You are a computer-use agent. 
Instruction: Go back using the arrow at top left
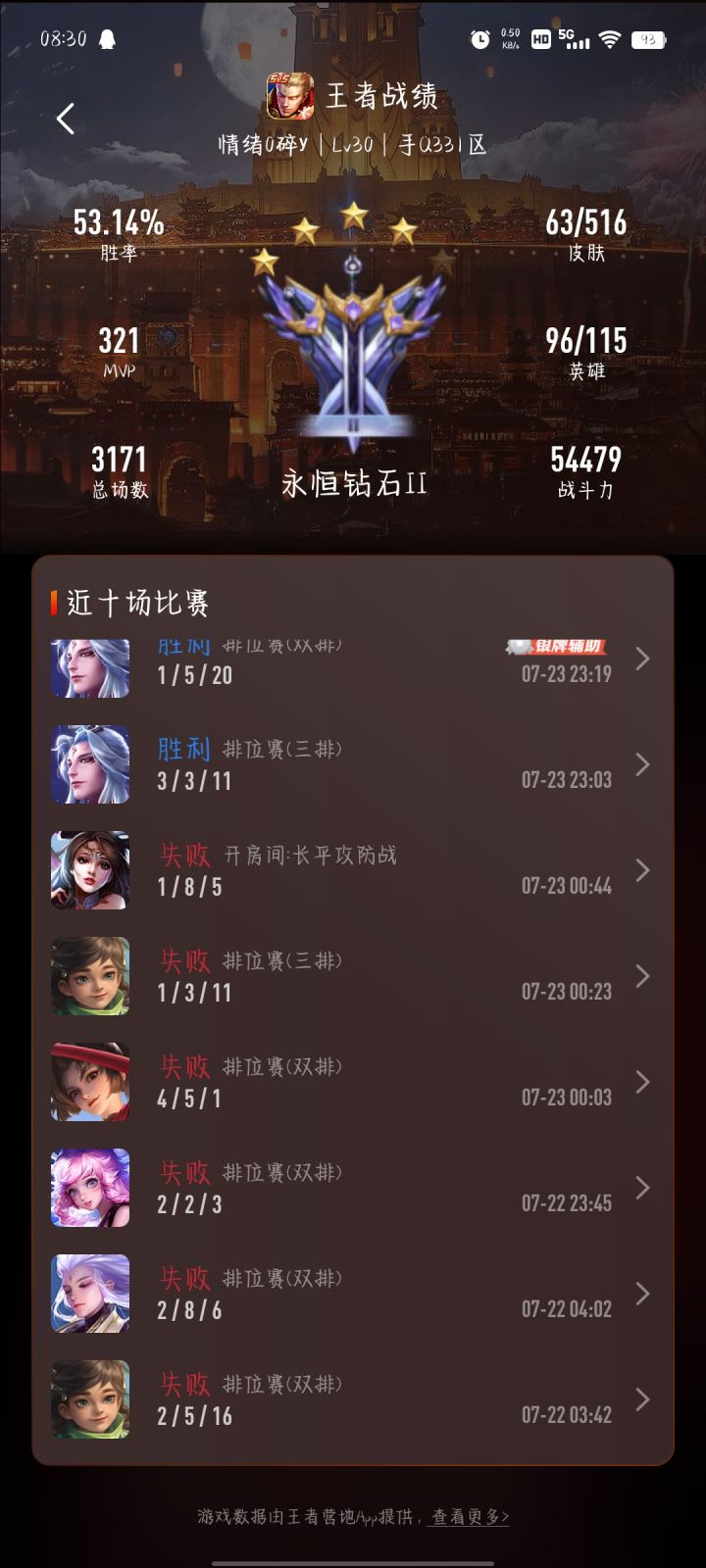(x=63, y=118)
